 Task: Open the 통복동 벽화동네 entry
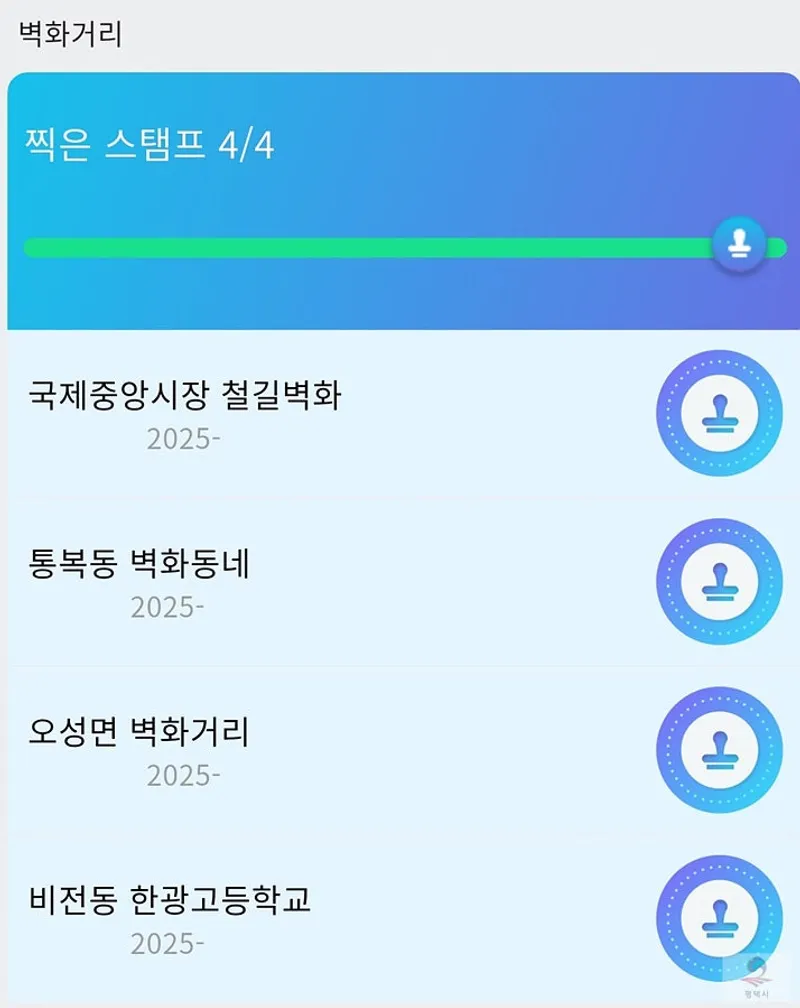tap(140, 565)
